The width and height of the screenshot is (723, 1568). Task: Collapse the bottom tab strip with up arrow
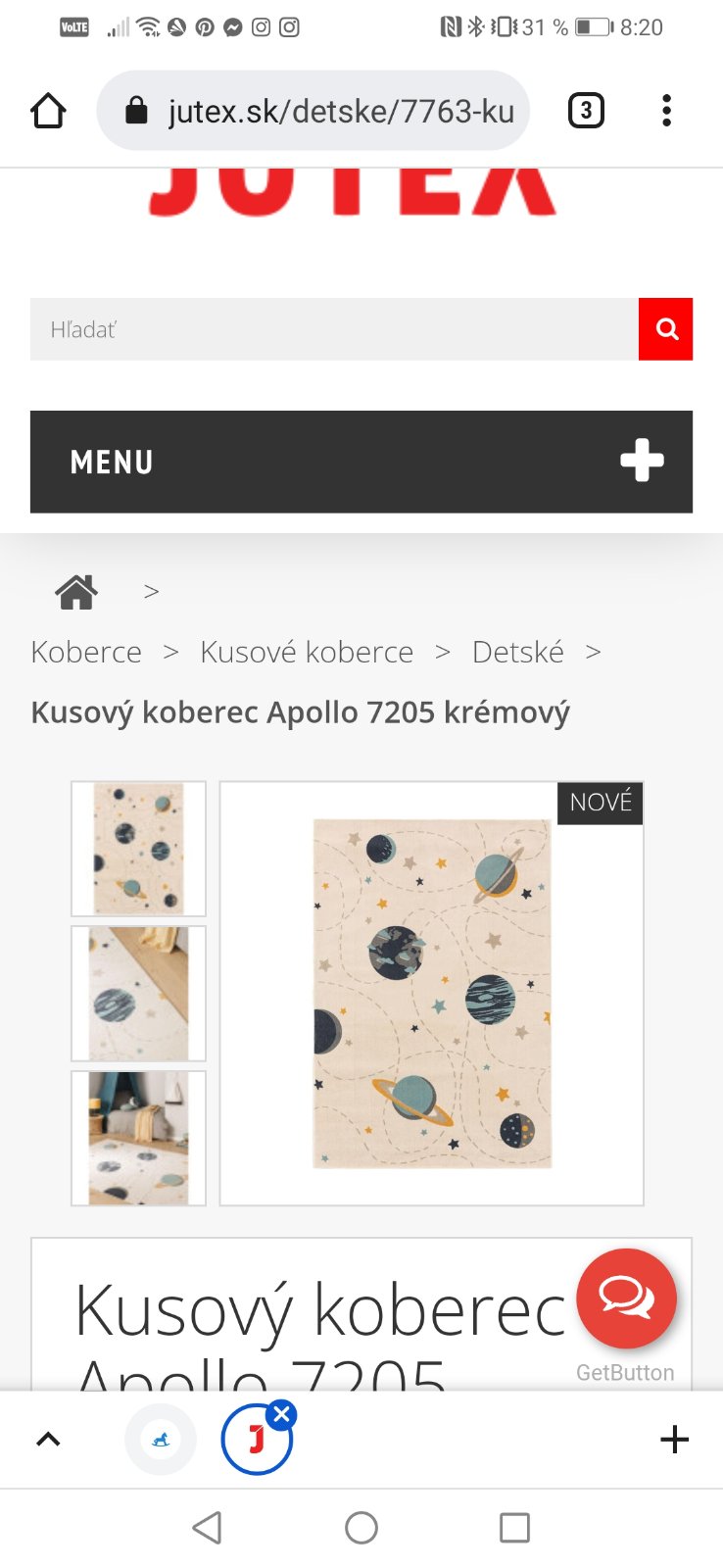tap(48, 1440)
